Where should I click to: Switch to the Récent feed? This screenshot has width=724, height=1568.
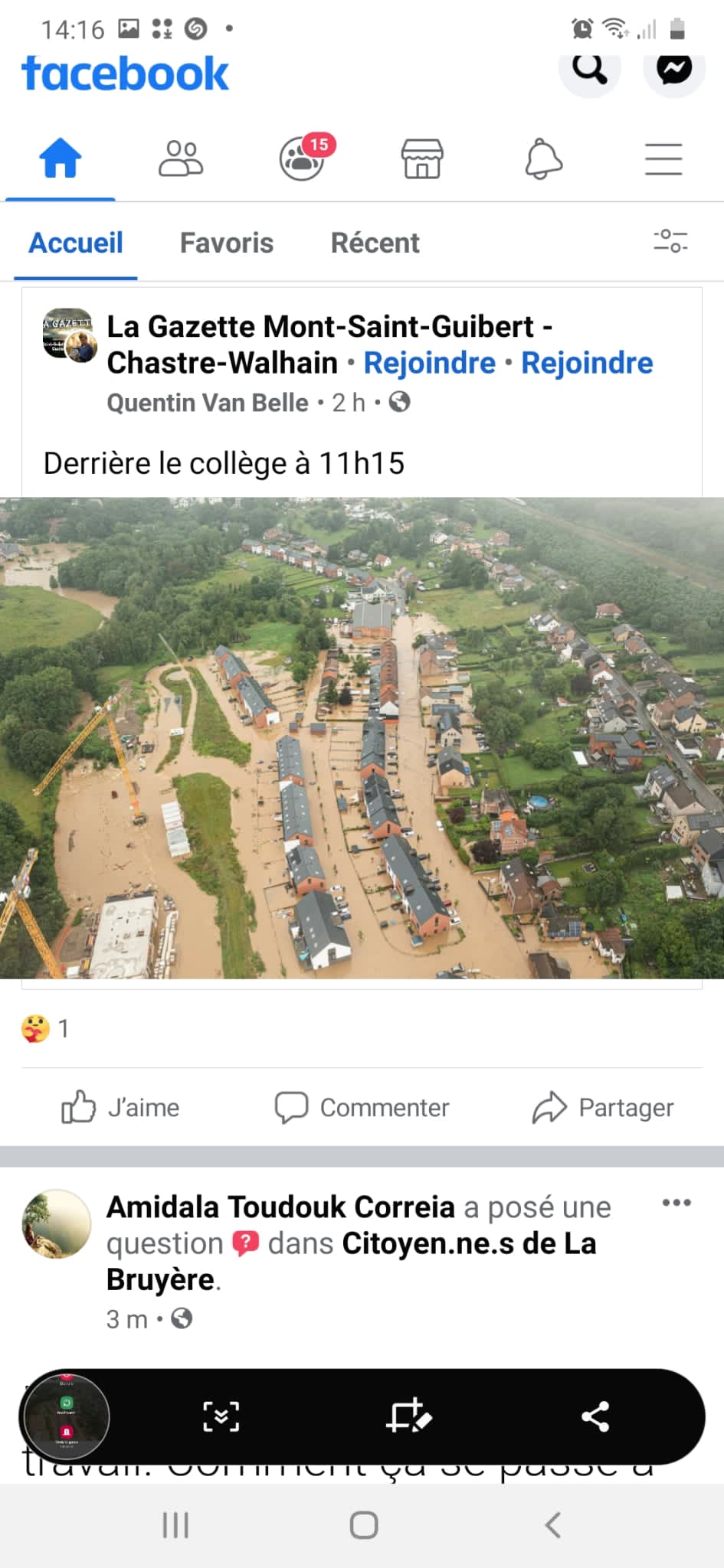point(375,243)
